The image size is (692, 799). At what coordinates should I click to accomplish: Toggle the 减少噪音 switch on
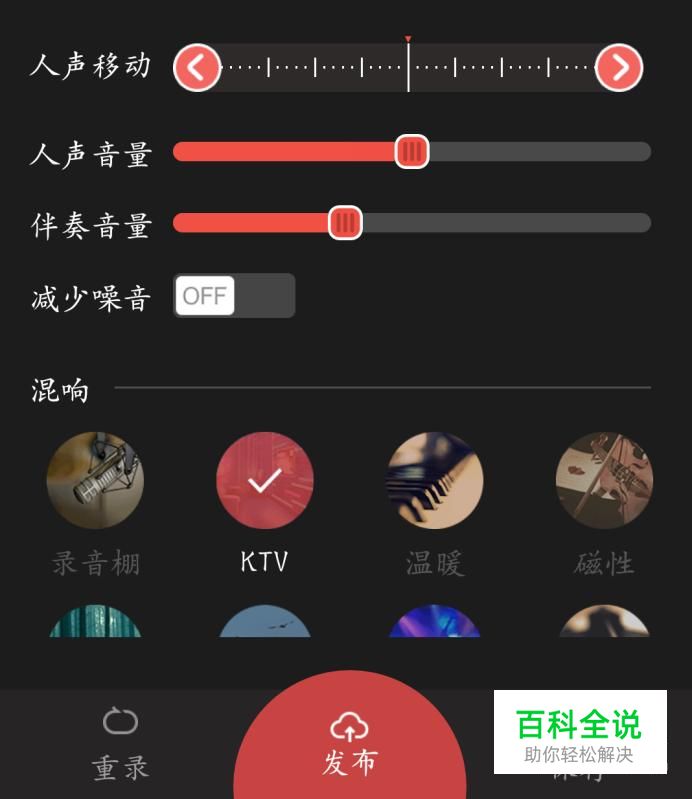click(234, 296)
